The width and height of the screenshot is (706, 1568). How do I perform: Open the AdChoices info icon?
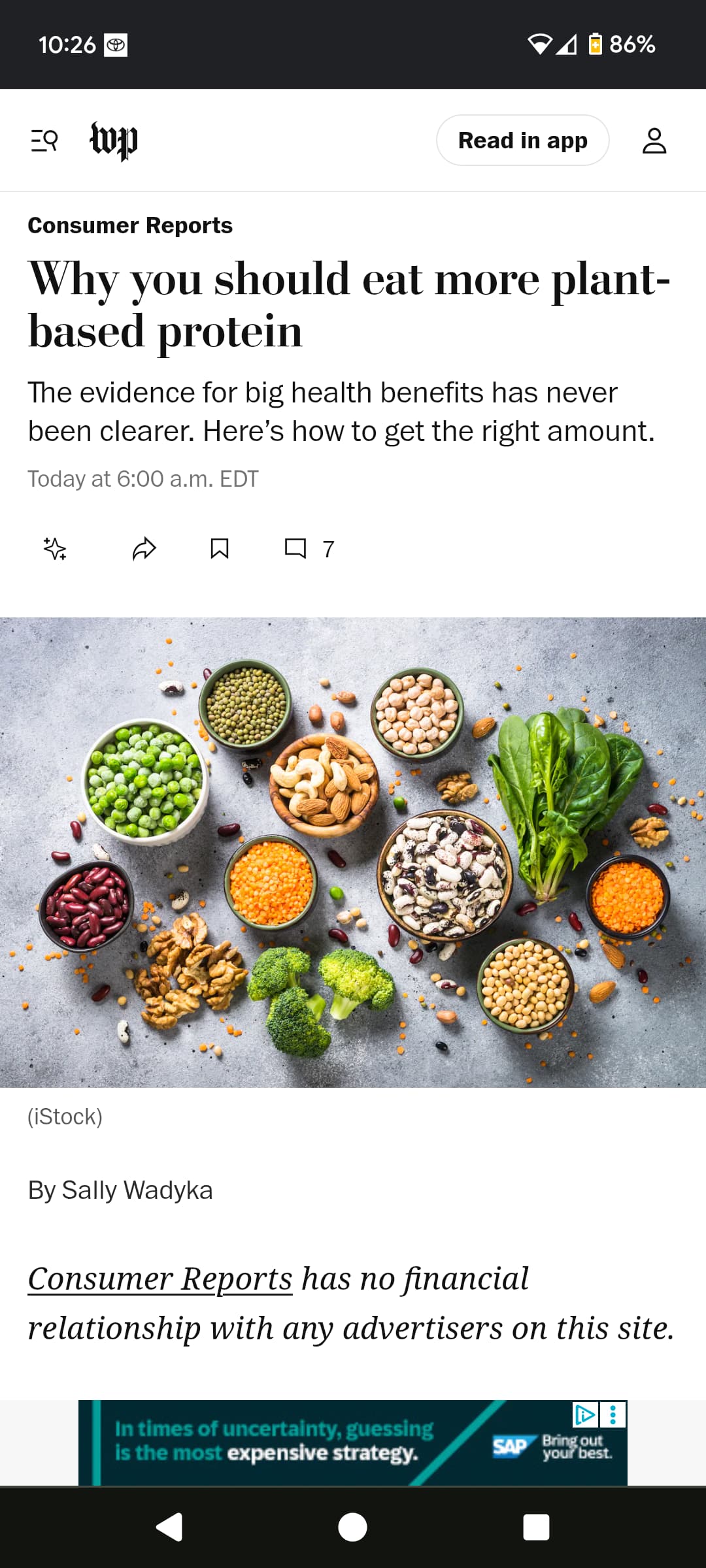(585, 1414)
